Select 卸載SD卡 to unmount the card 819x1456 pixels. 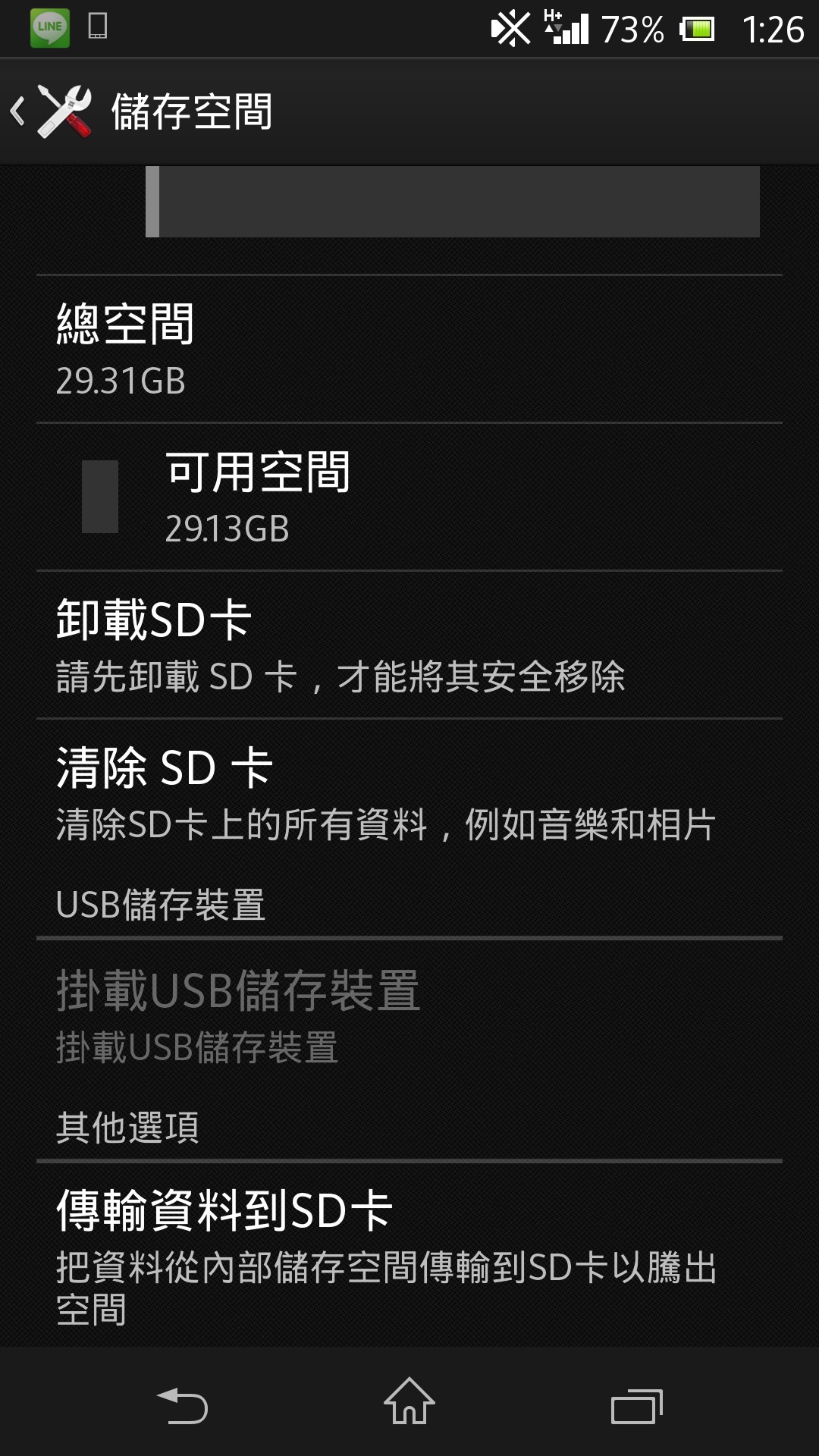point(409,645)
